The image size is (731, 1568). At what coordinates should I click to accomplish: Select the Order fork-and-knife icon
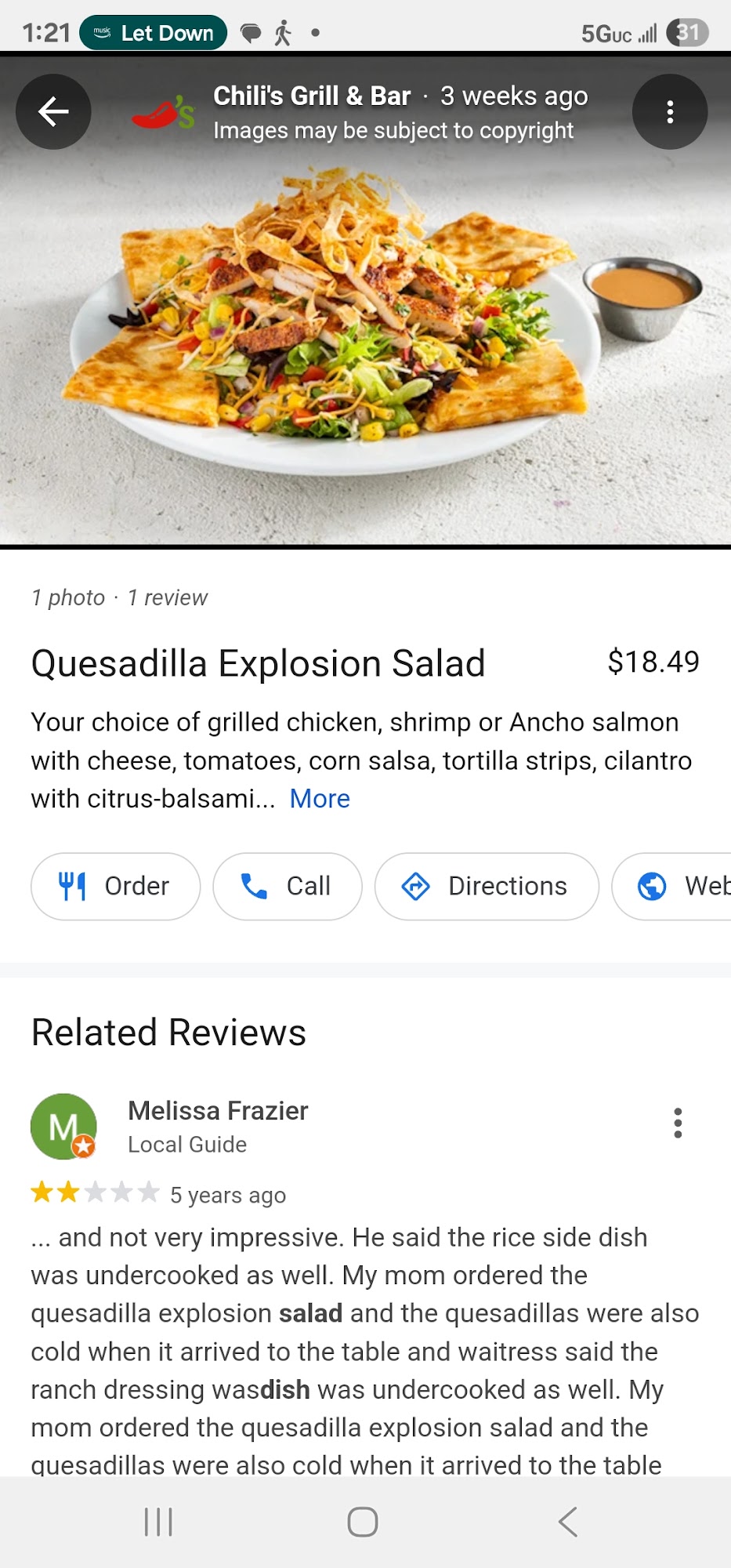point(72,886)
